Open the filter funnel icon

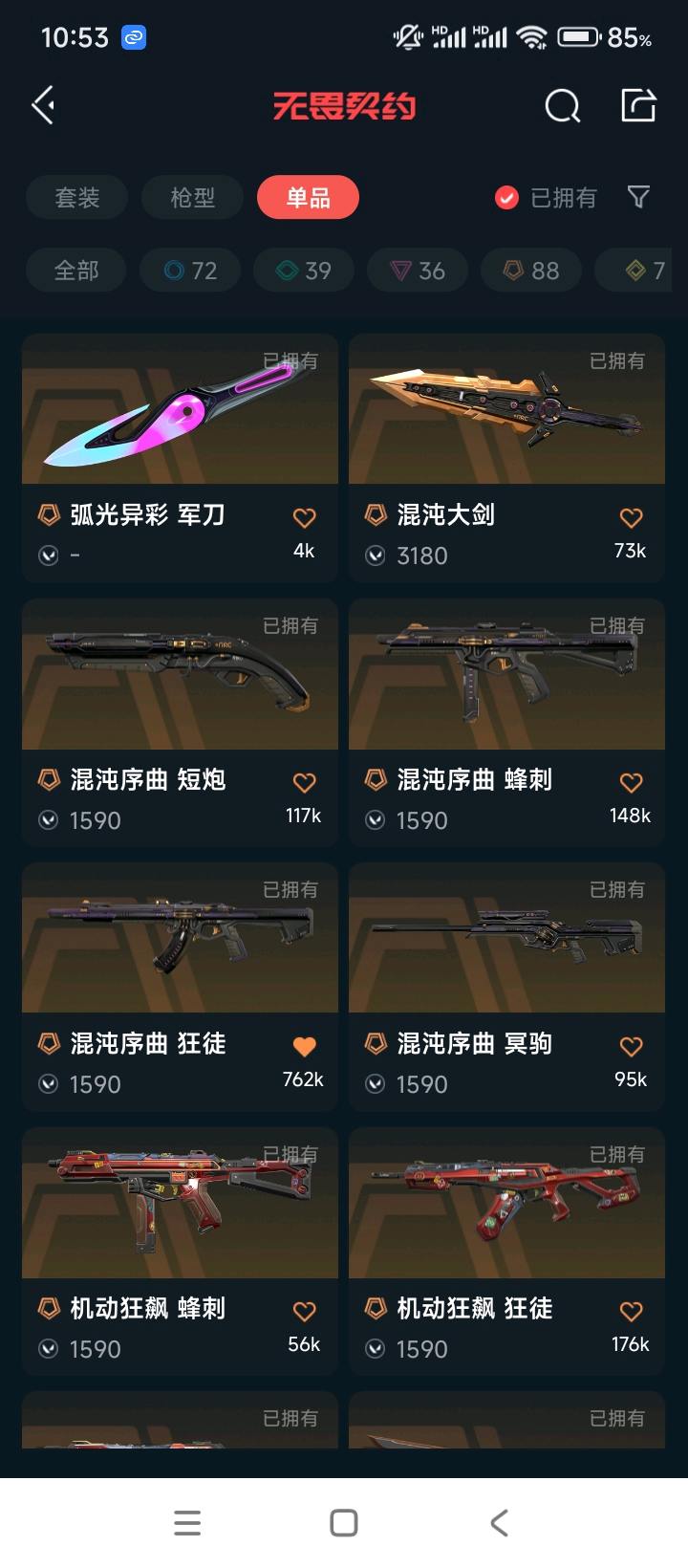point(638,197)
